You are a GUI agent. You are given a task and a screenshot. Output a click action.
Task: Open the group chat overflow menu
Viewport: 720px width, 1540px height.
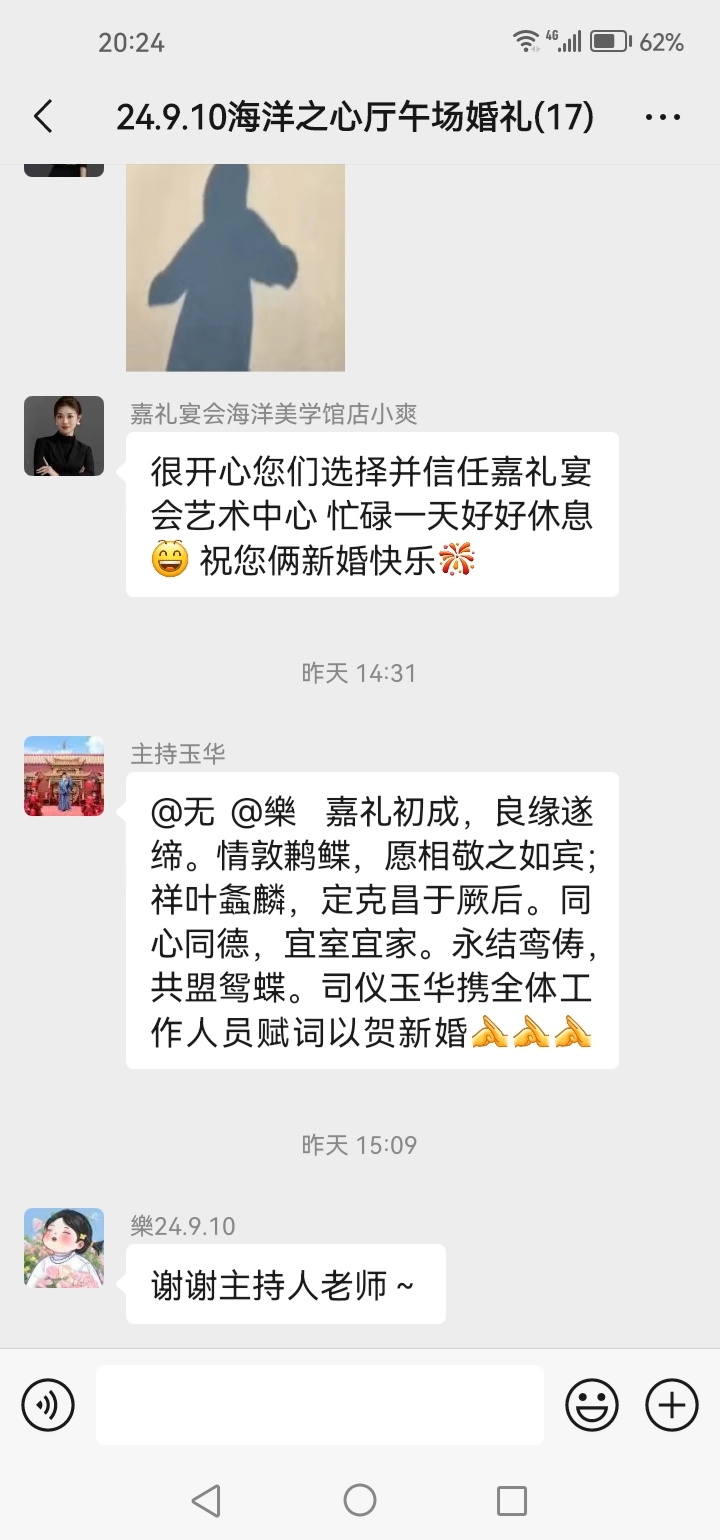coord(663,118)
